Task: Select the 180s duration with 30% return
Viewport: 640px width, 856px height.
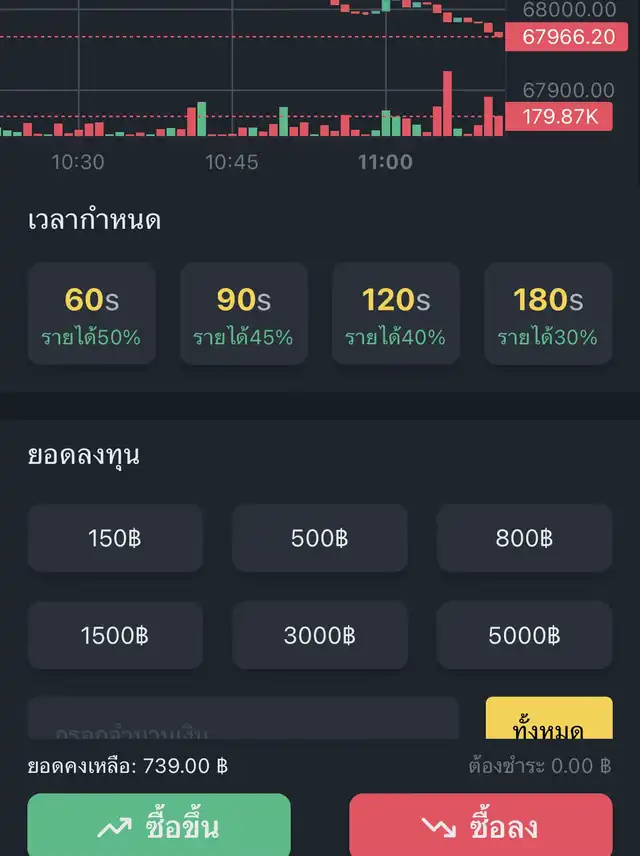Action: click(548, 314)
